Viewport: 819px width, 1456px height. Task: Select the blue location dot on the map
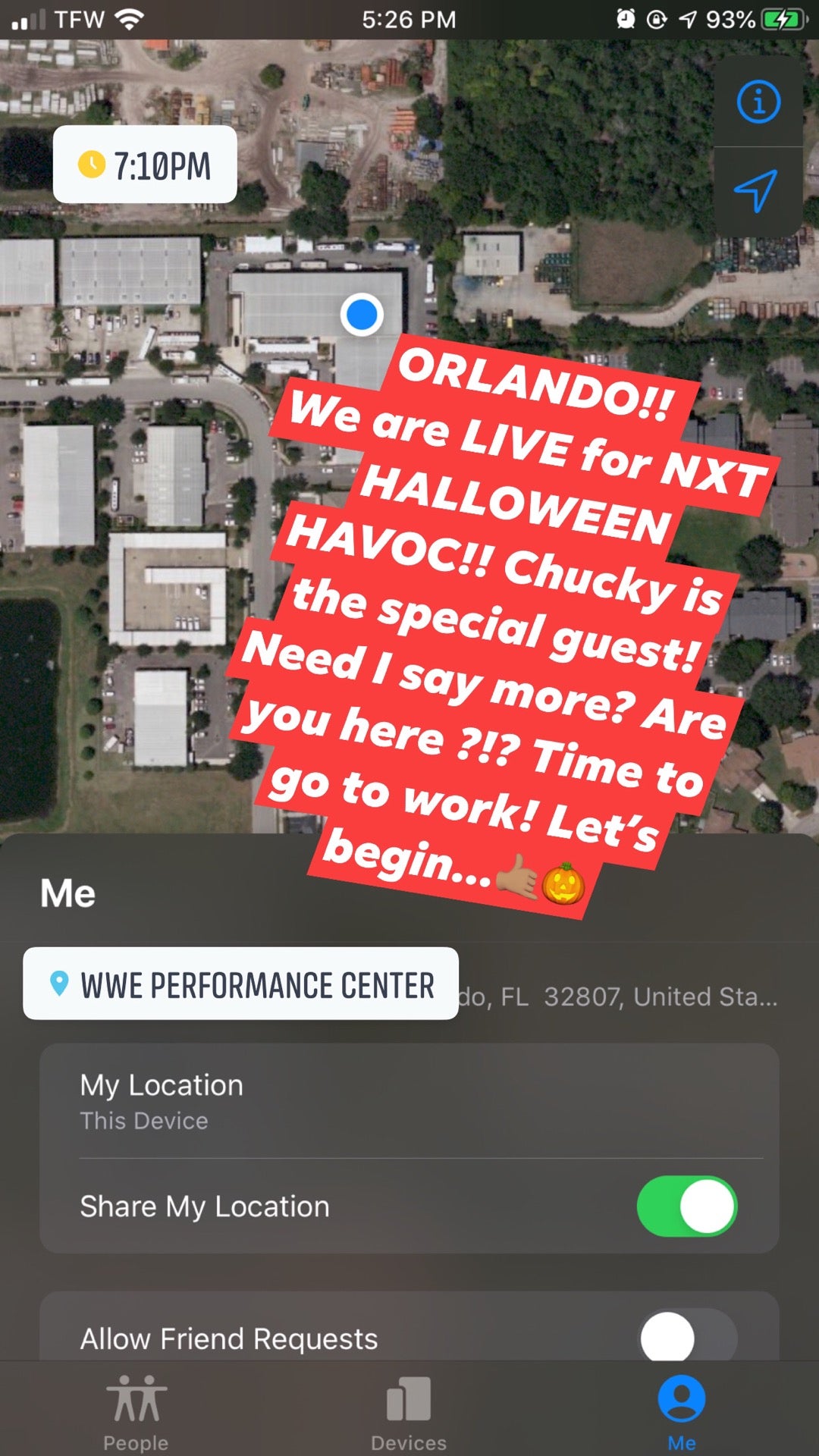(362, 315)
